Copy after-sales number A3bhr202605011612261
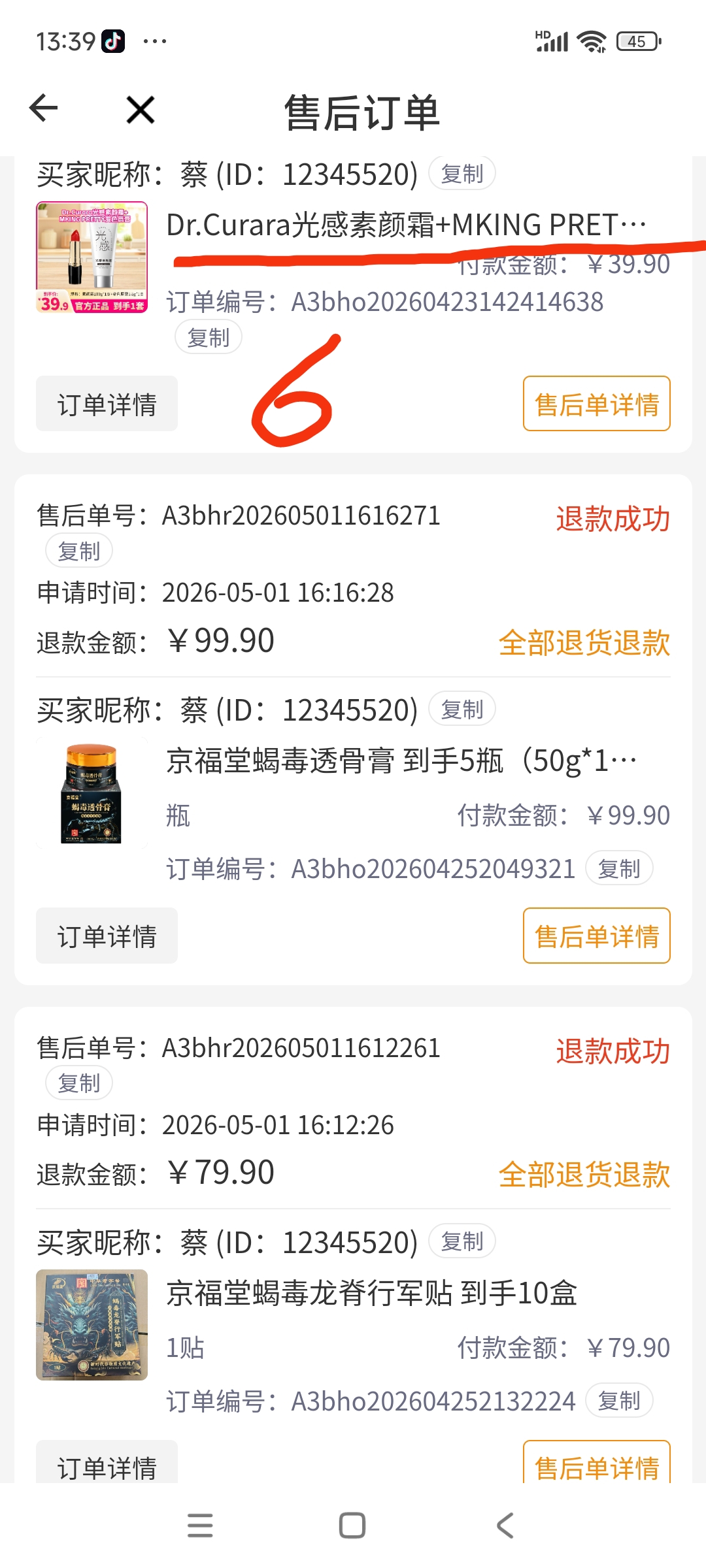This screenshot has height=1568, width=706. click(x=79, y=1083)
